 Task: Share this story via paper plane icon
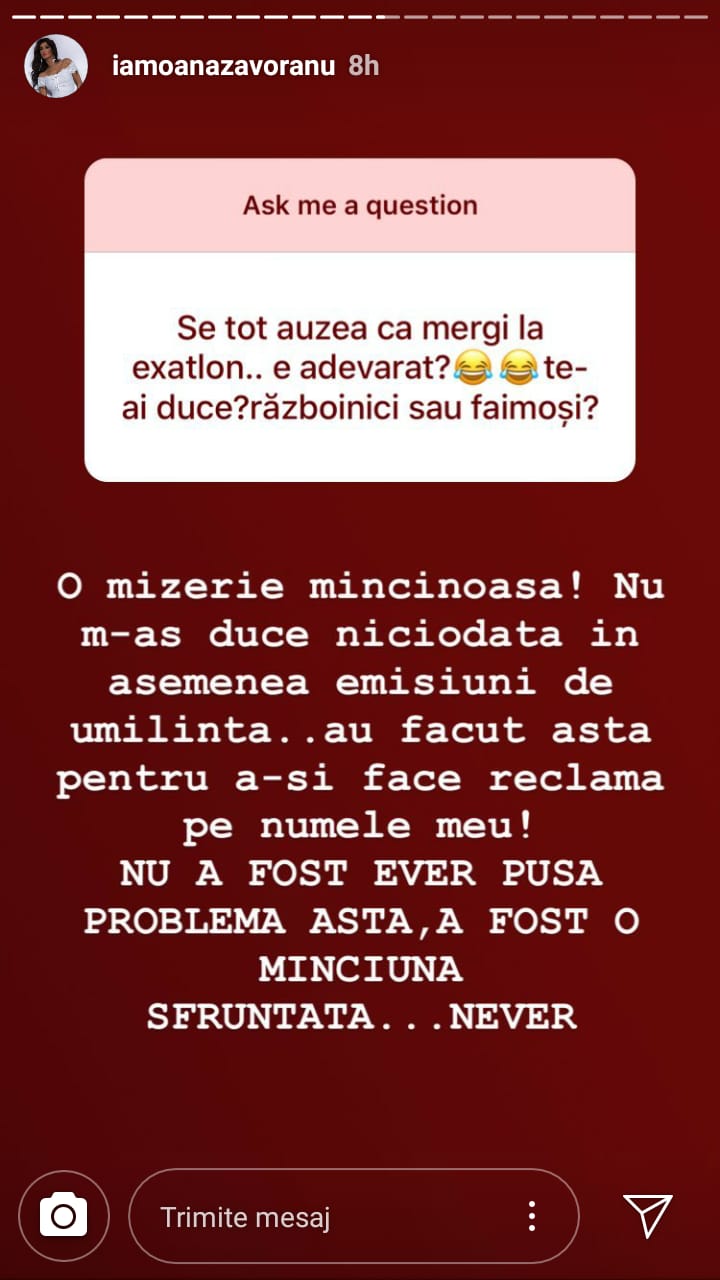pos(647,1216)
